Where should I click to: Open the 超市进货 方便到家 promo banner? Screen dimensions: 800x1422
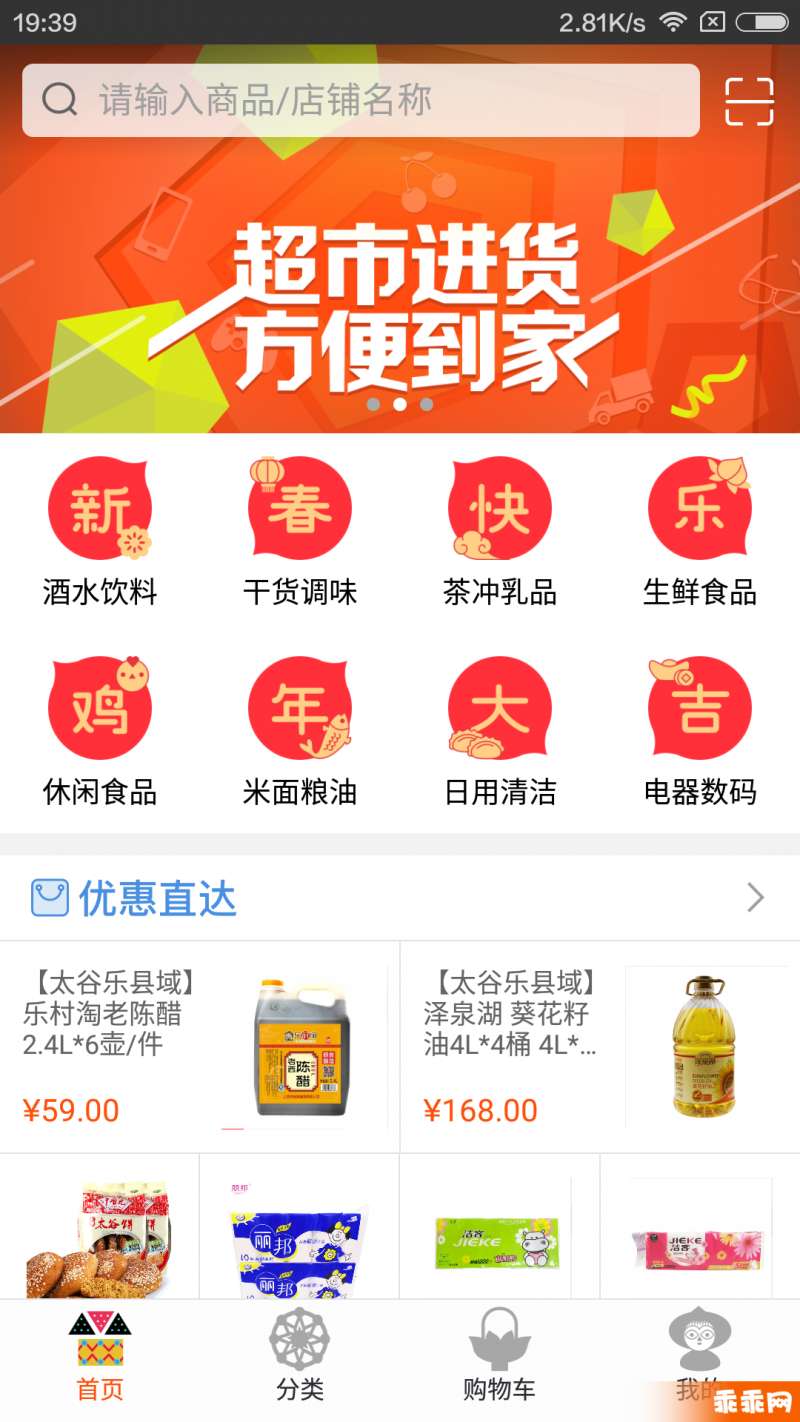[400, 290]
